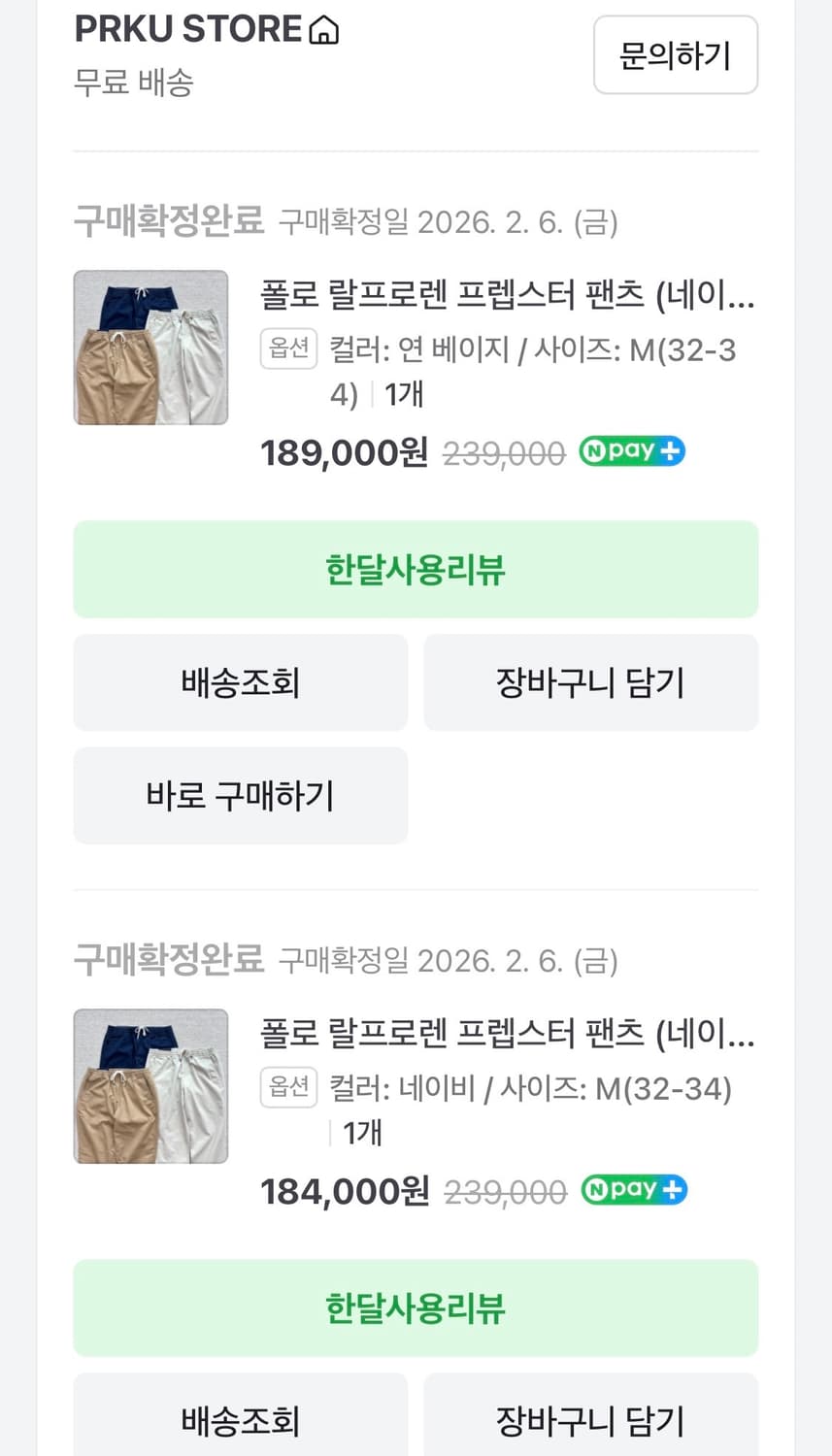The image size is (832, 1456).
Task: Click 장바구니 담기 for the first item
Action: (590, 682)
